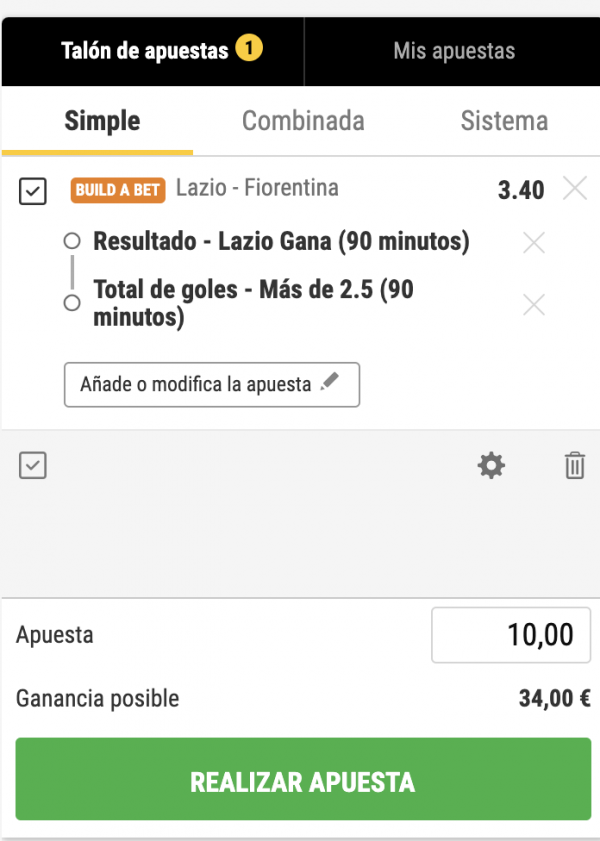Viewport: 600px width, 841px height.
Task: Delete all bets with the trash icon
Action: click(x=575, y=465)
